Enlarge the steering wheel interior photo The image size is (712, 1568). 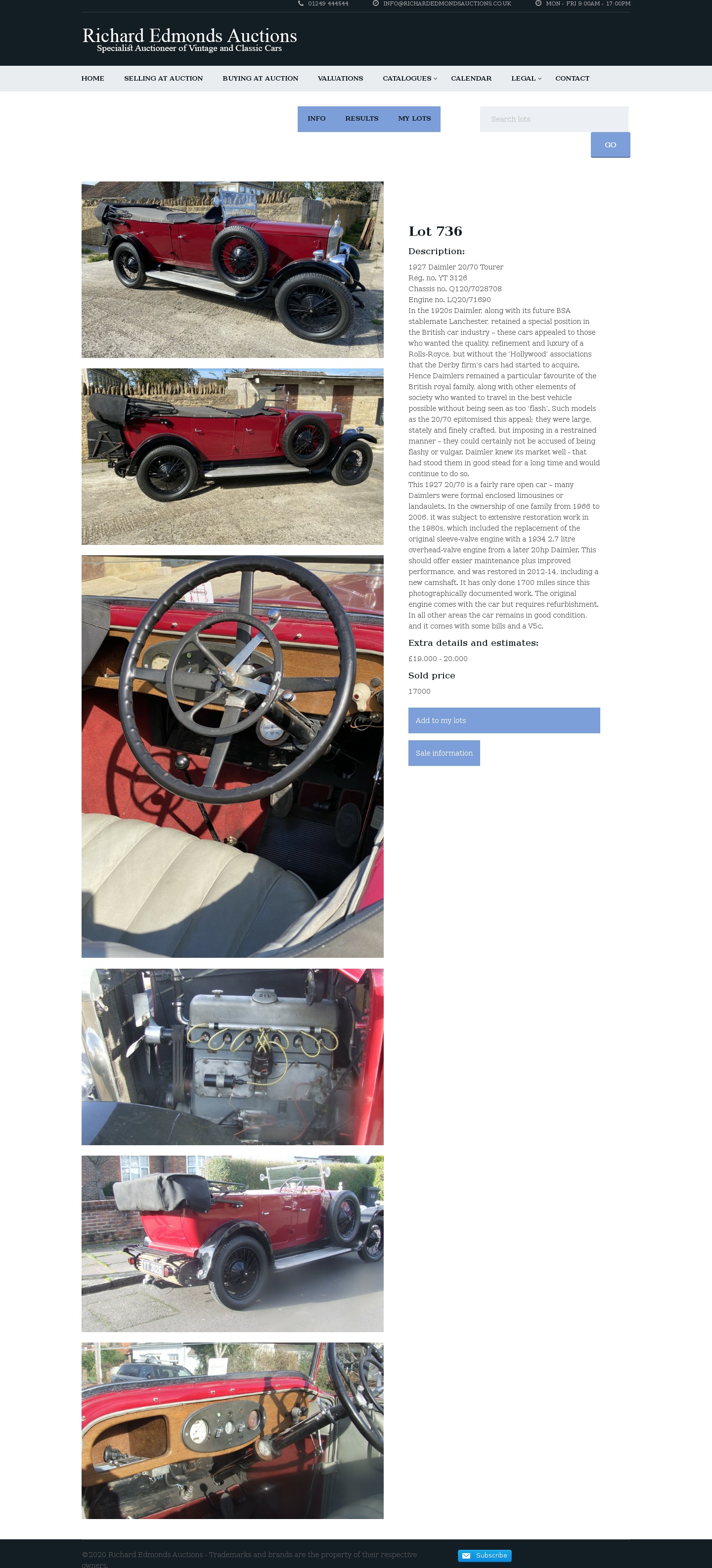pos(232,756)
